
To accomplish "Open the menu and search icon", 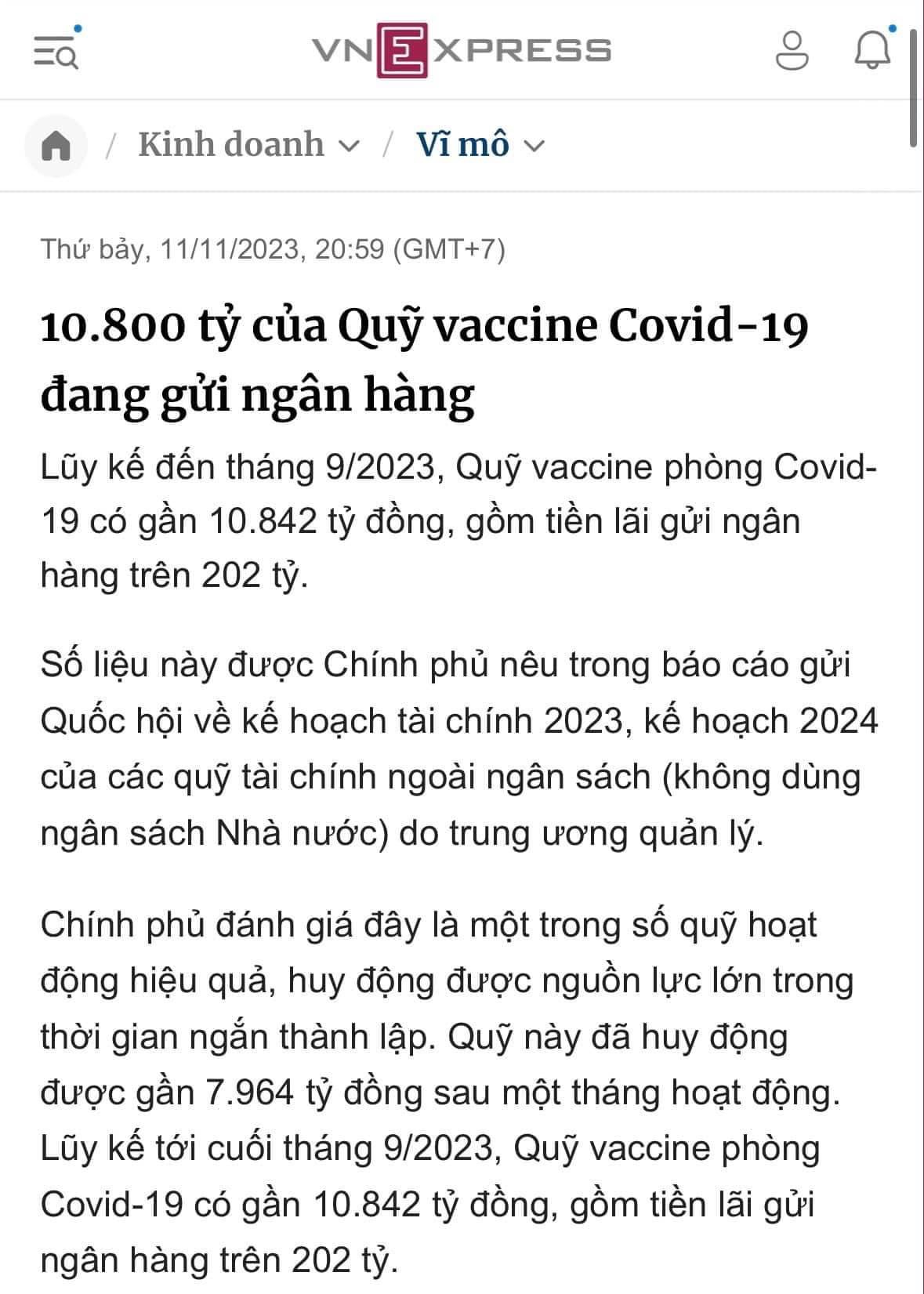I will pyautogui.click(x=56, y=52).
